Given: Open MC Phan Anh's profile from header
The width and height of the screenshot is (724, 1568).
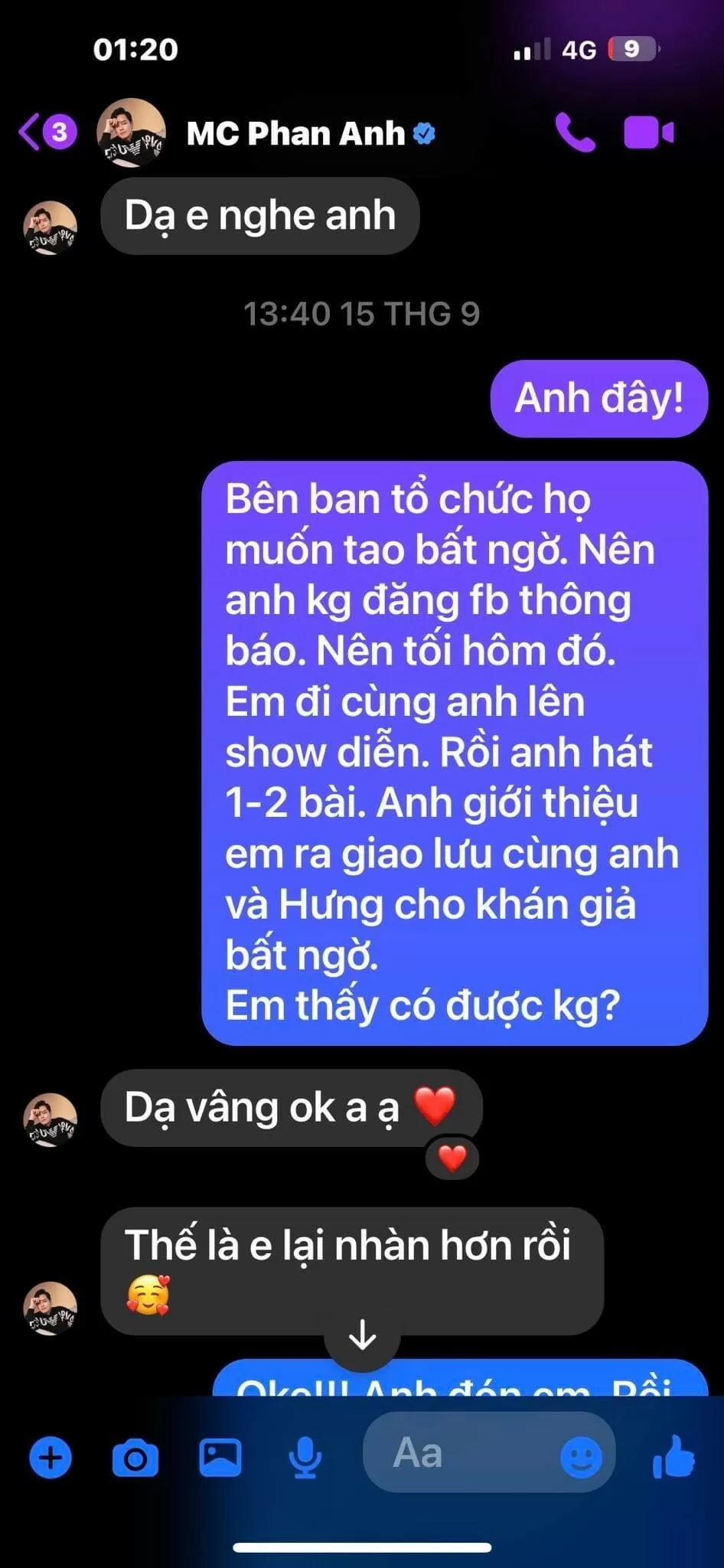Looking at the screenshot, I should 295,134.
